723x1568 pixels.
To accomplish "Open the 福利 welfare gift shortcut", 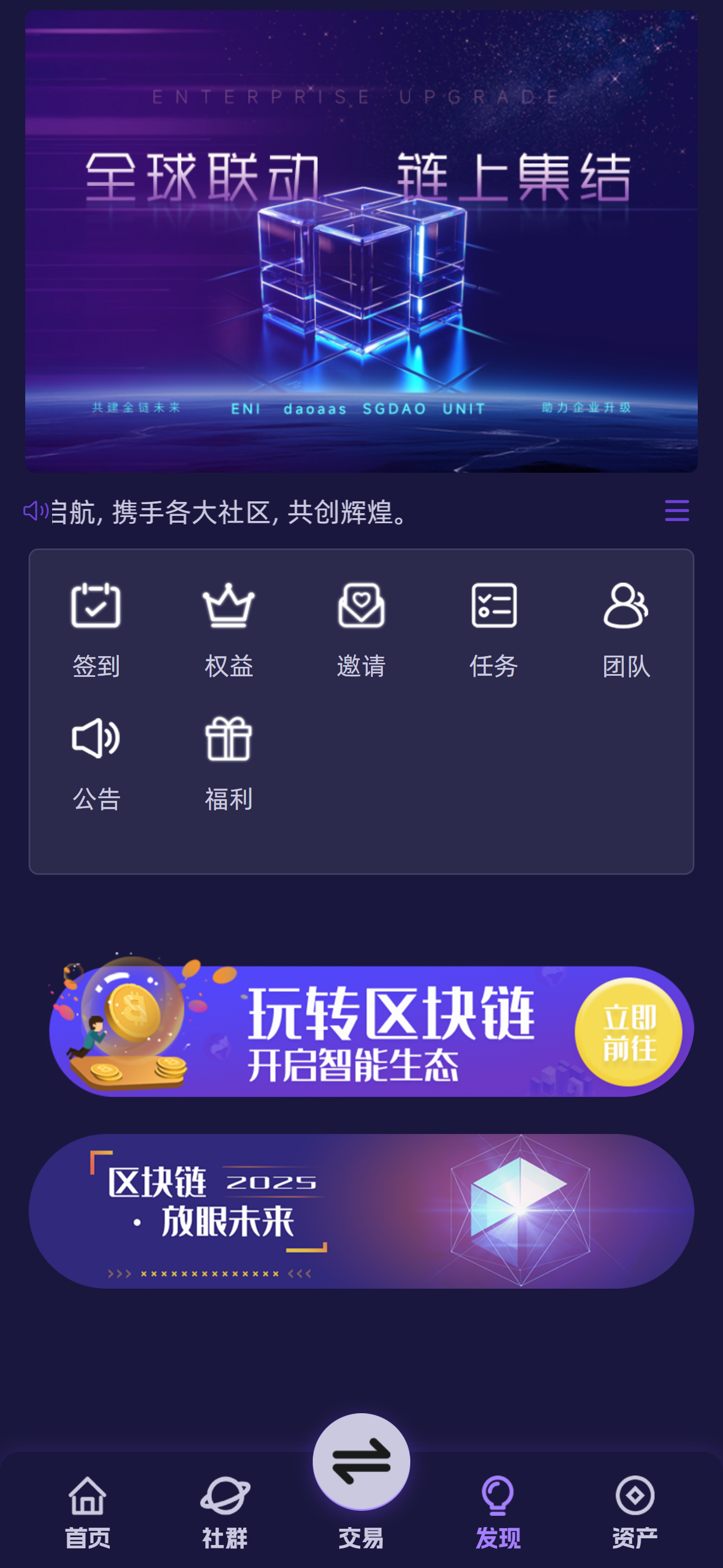I will point(228,763).
